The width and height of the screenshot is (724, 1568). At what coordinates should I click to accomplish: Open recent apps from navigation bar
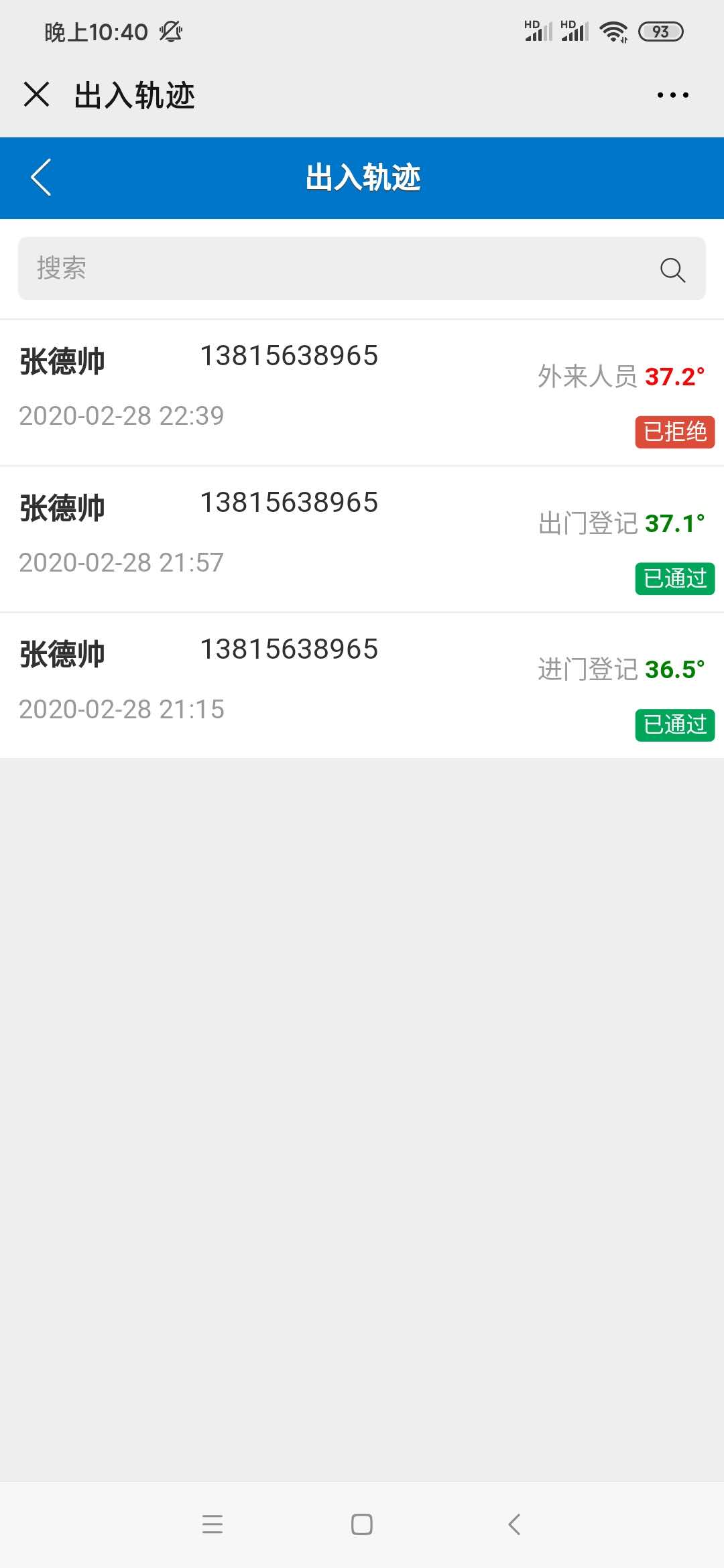[213, 1524]
